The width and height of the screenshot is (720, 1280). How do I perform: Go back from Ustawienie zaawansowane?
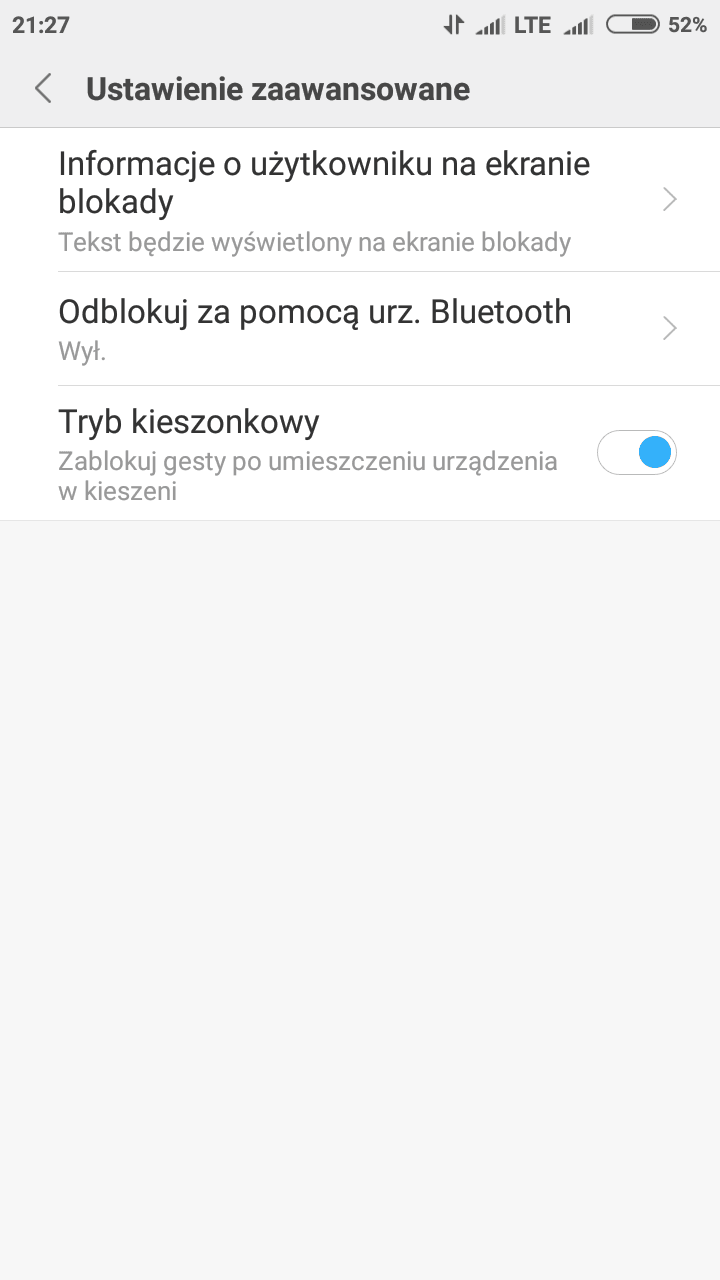(42, 88)
